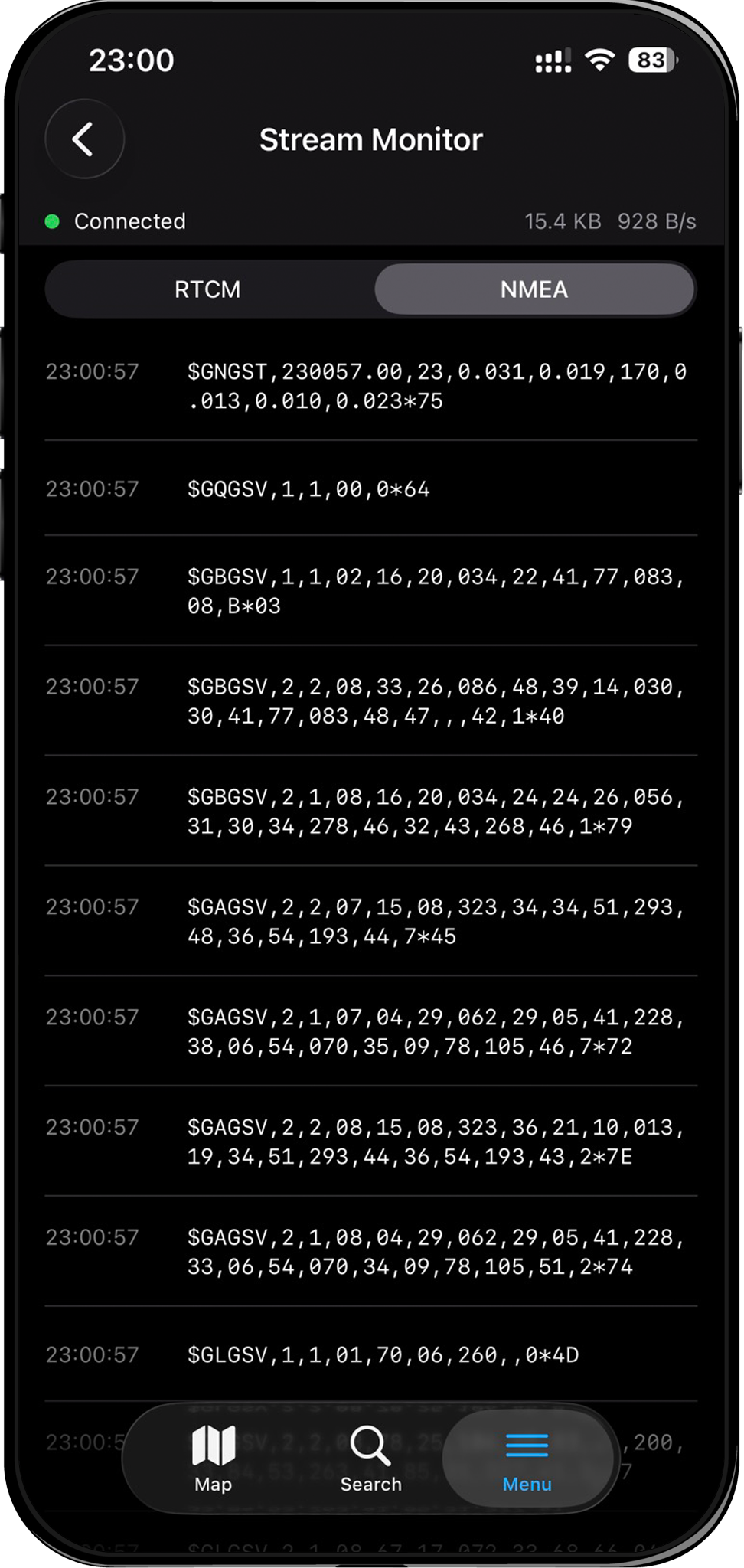The height and width of the screenshot is (1568, 744).
Task: Switch to the Menu tab
Action: point(527,1459)
